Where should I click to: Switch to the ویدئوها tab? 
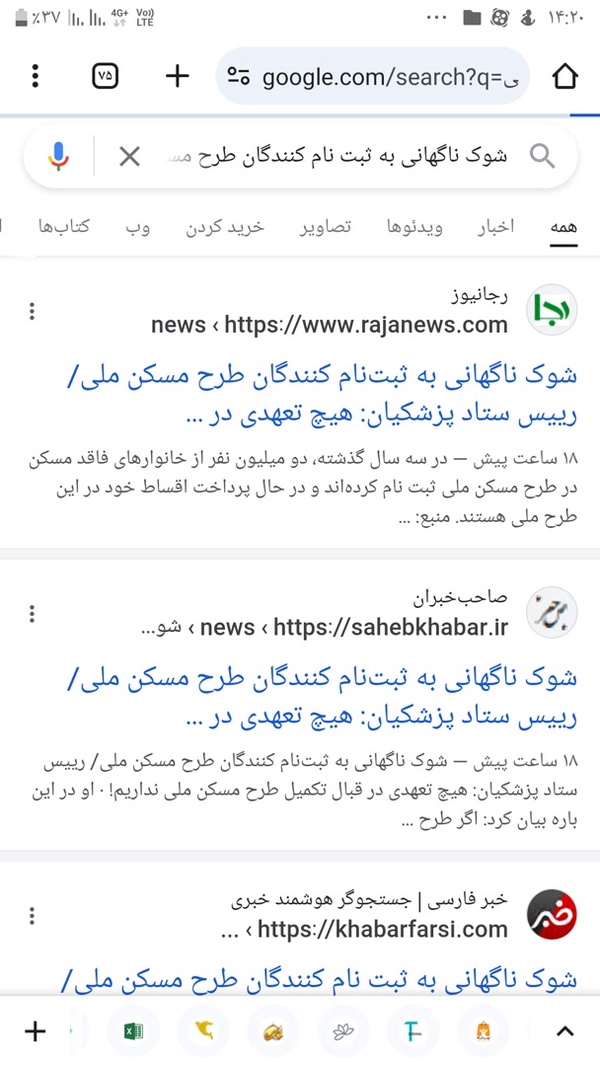[414, 227]
